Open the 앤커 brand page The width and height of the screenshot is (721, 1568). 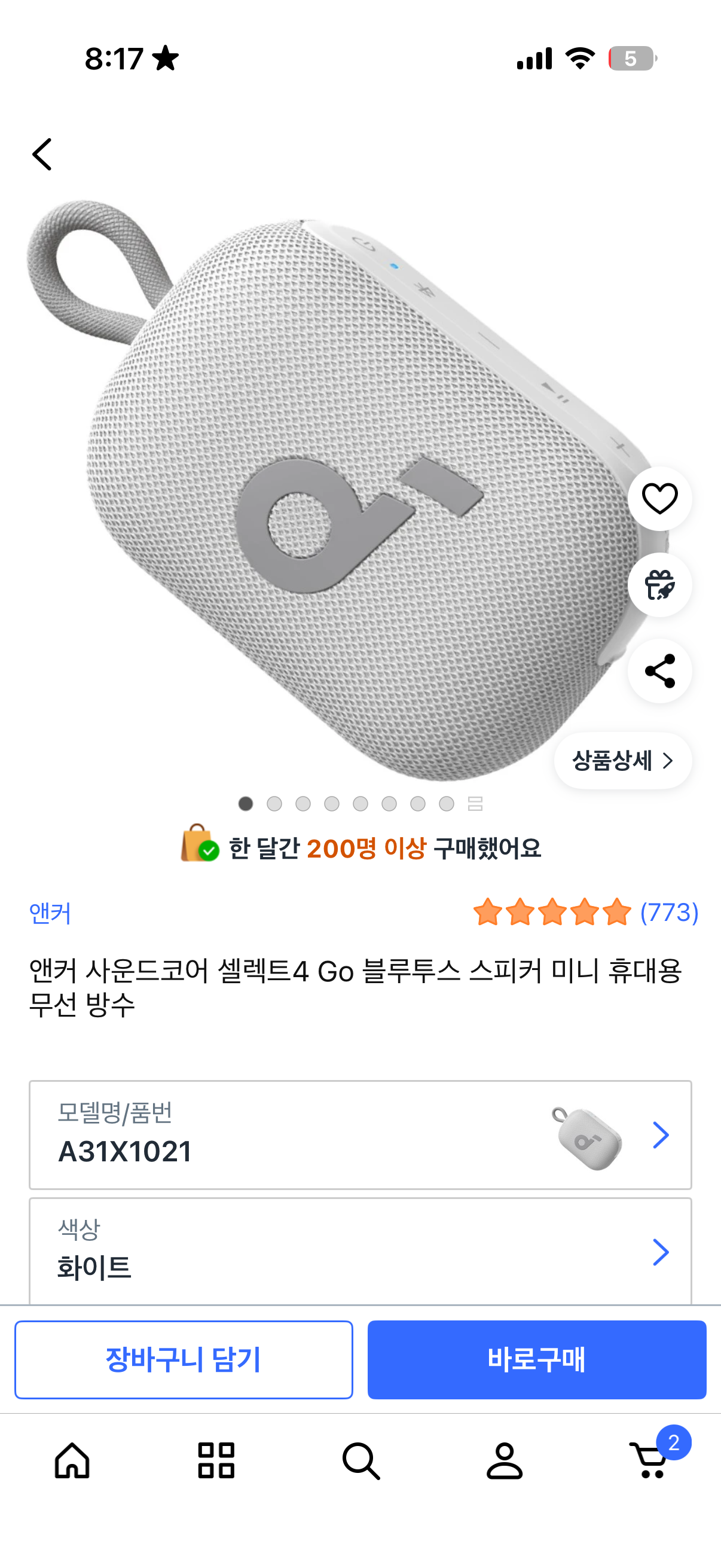point(50,913)
